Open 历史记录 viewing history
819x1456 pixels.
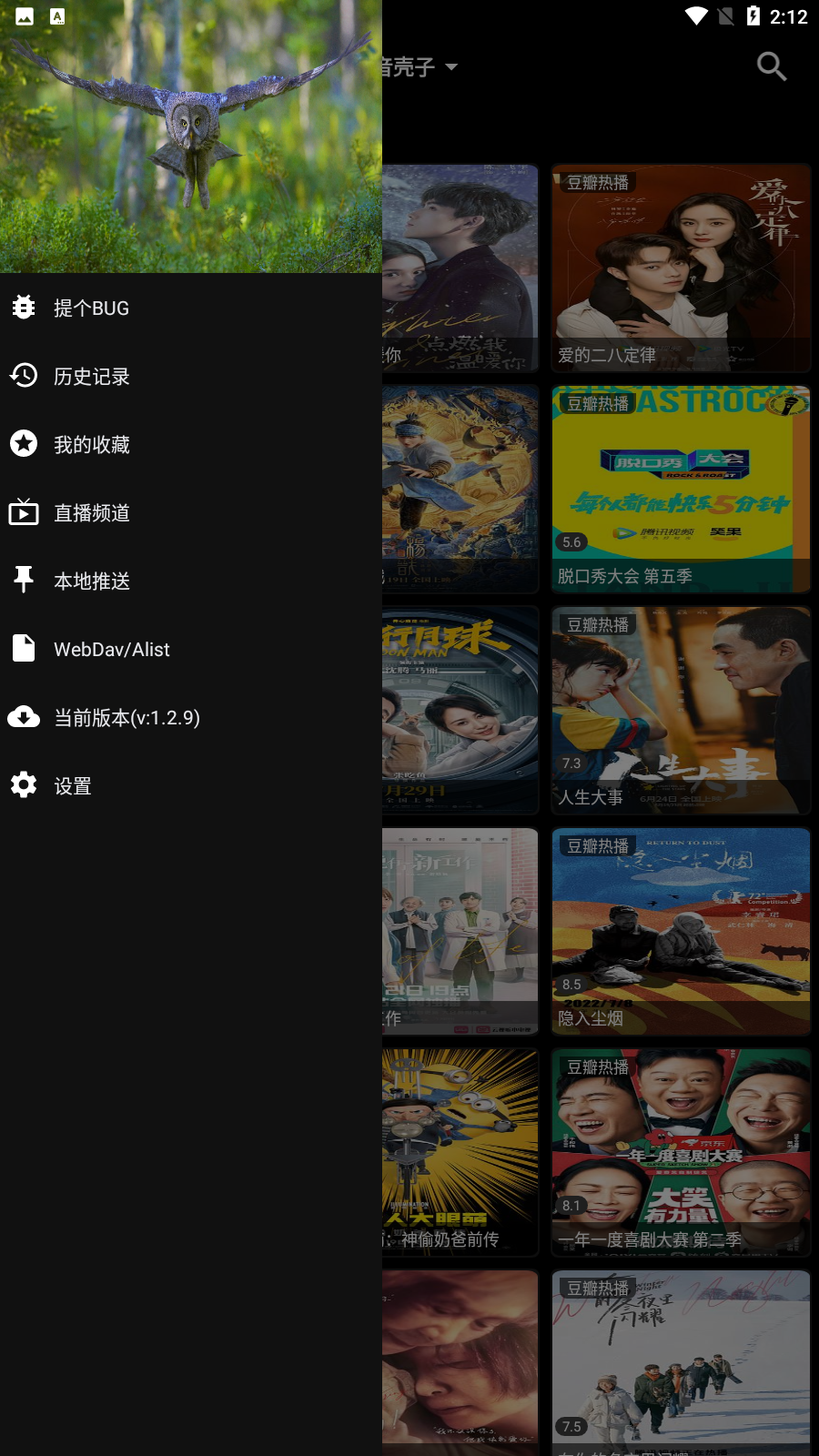[191, 376]
